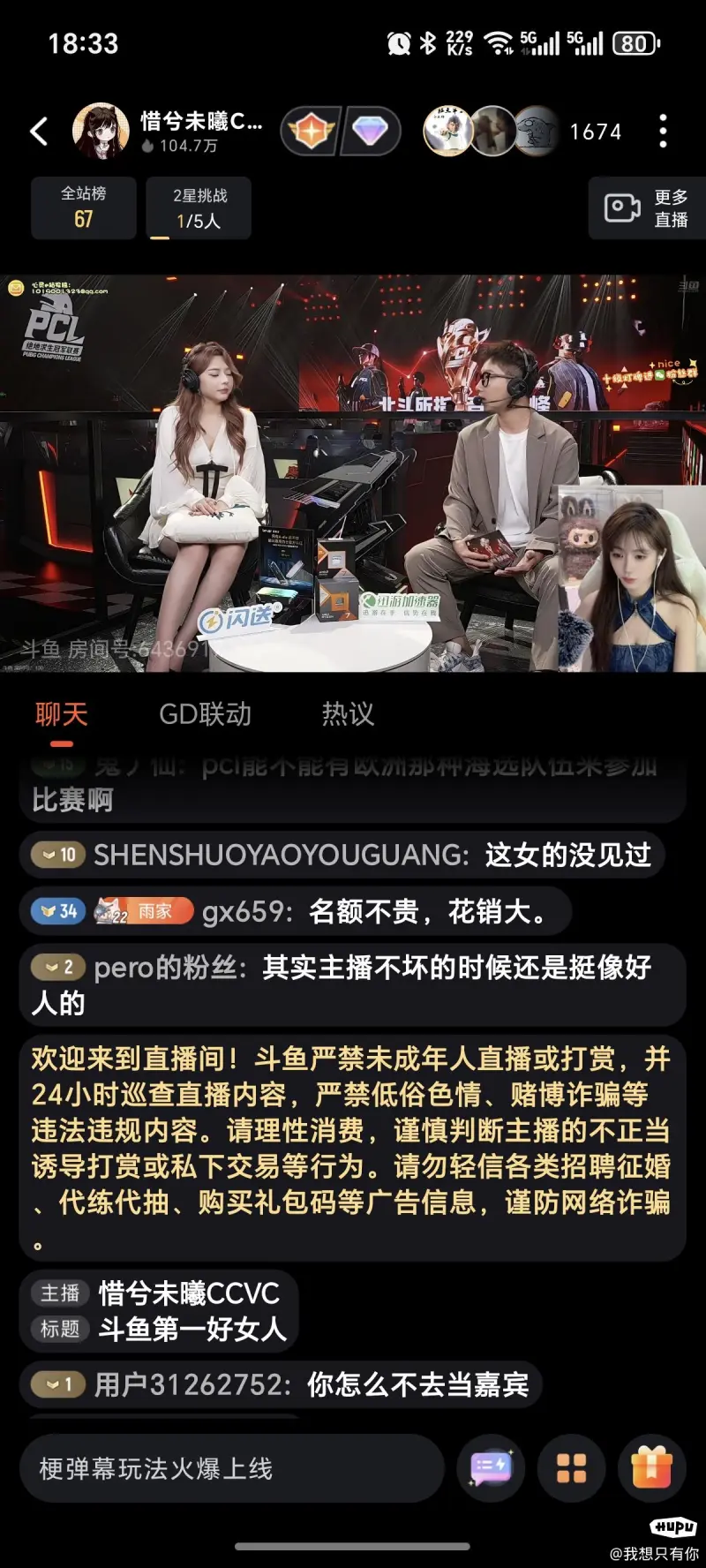706x1568 pixels.
Task: Open the four-square more functions grid
Action: pyautogui.click(x=571, y=1468)
